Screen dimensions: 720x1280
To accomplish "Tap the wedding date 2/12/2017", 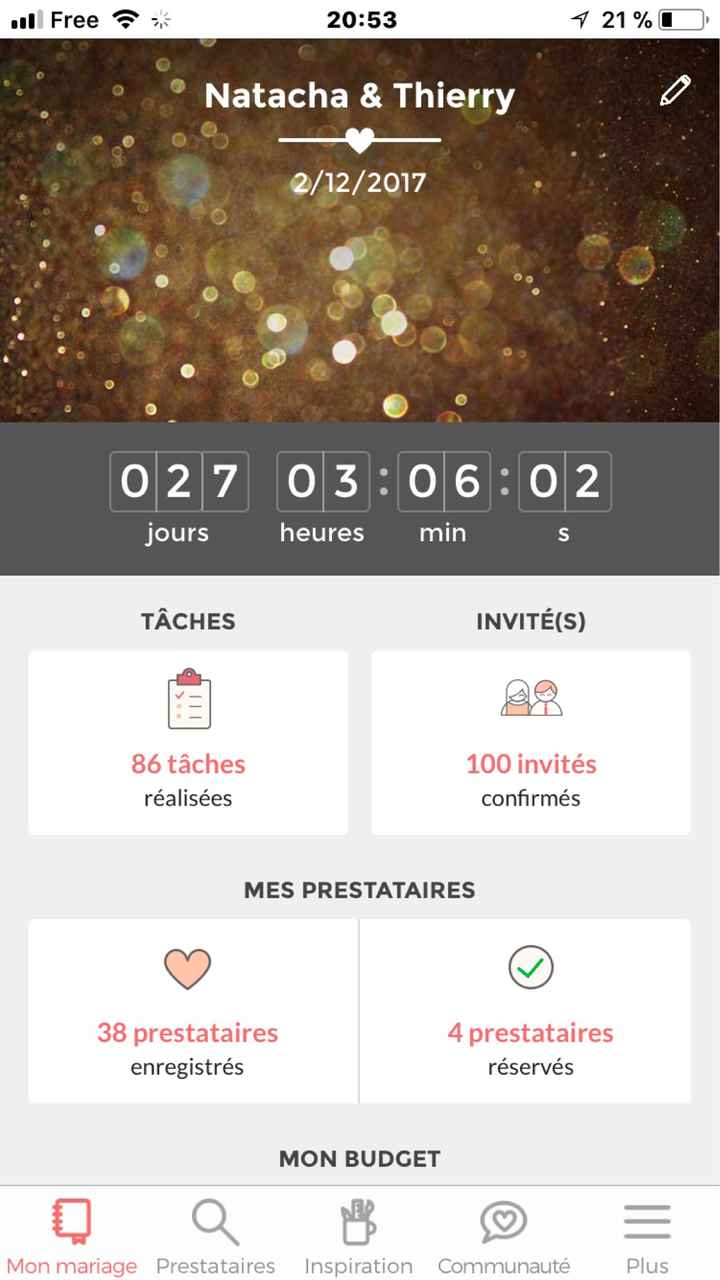I will point(359,182).
